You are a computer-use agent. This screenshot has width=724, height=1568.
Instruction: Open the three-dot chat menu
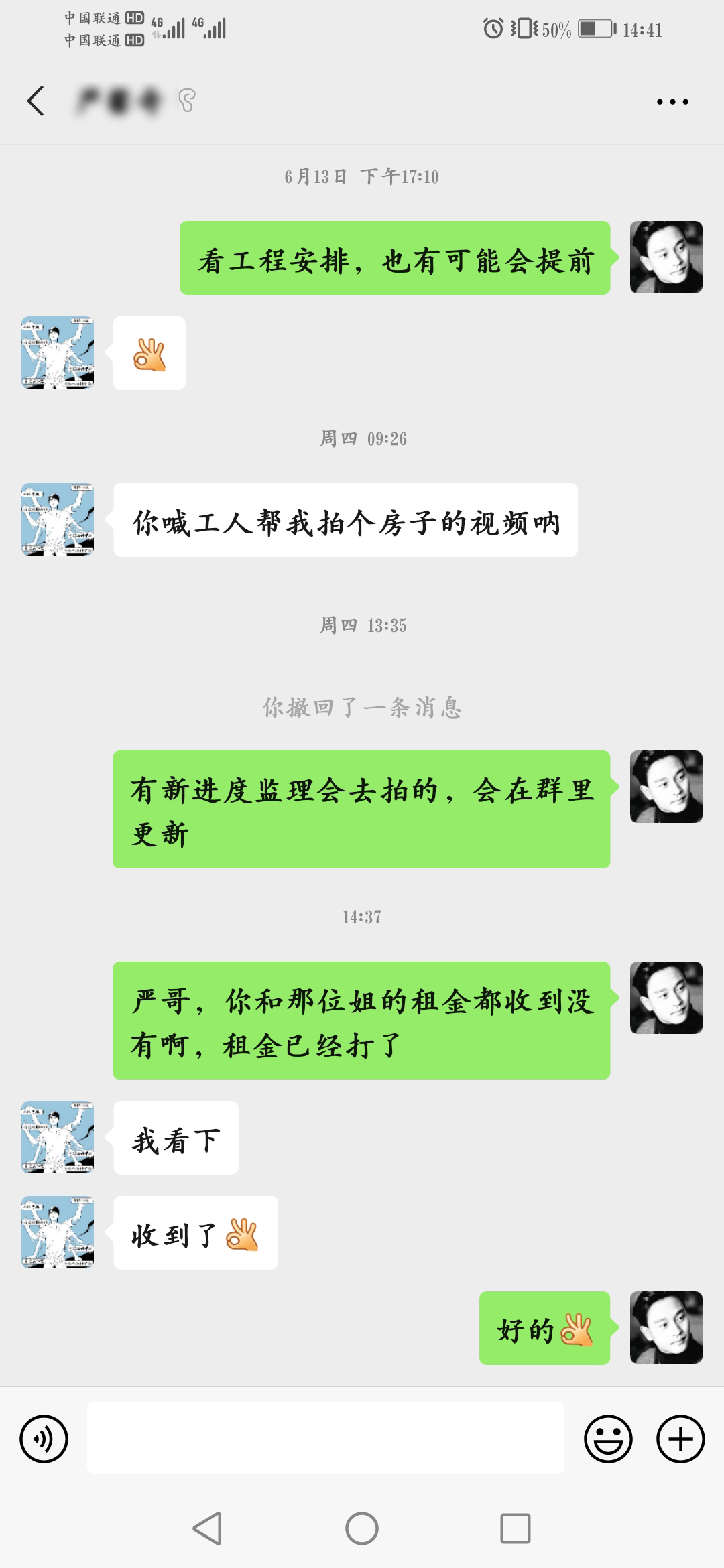[672, 102]
